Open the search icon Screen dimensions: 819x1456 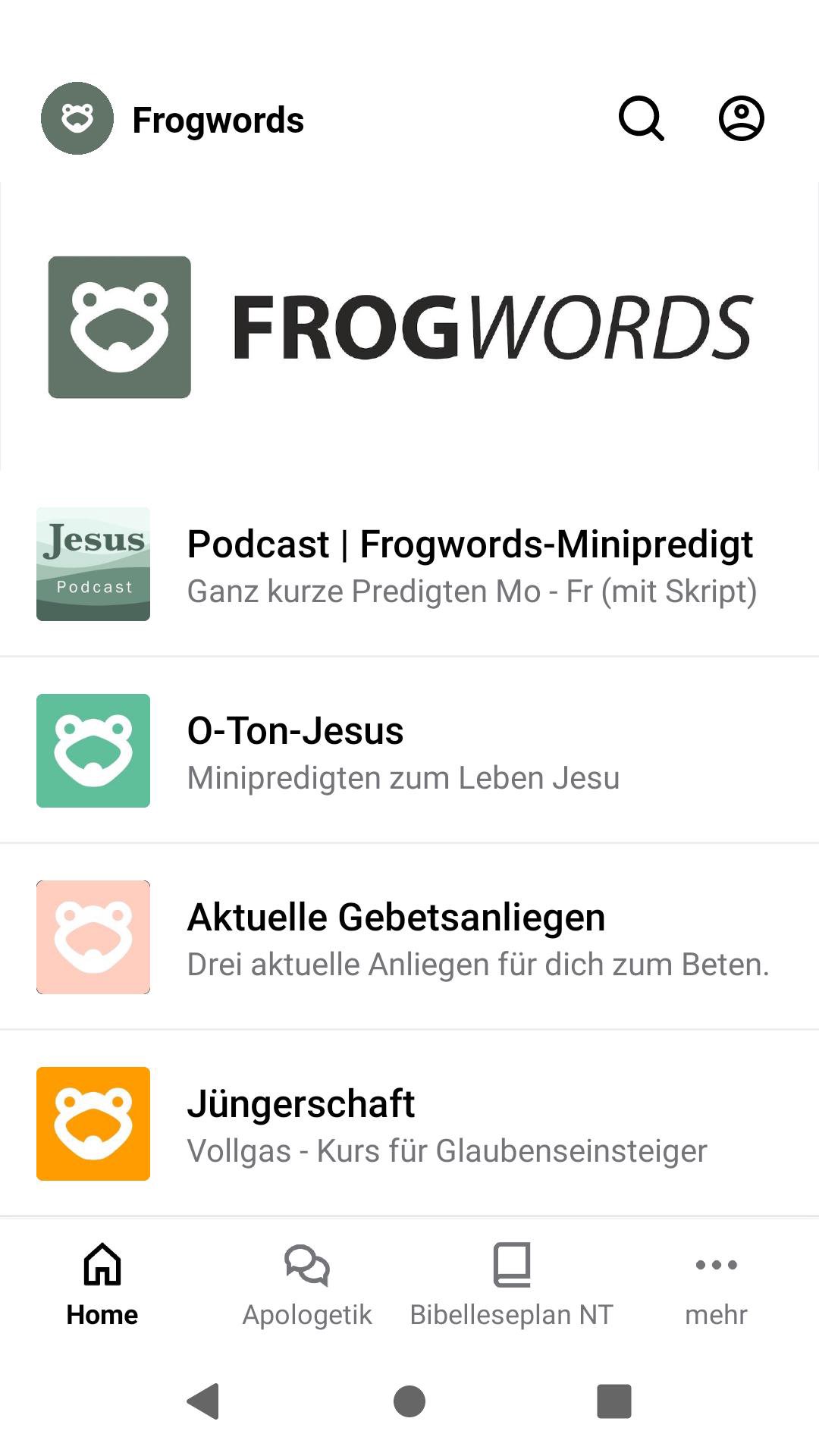click(642, 118)
